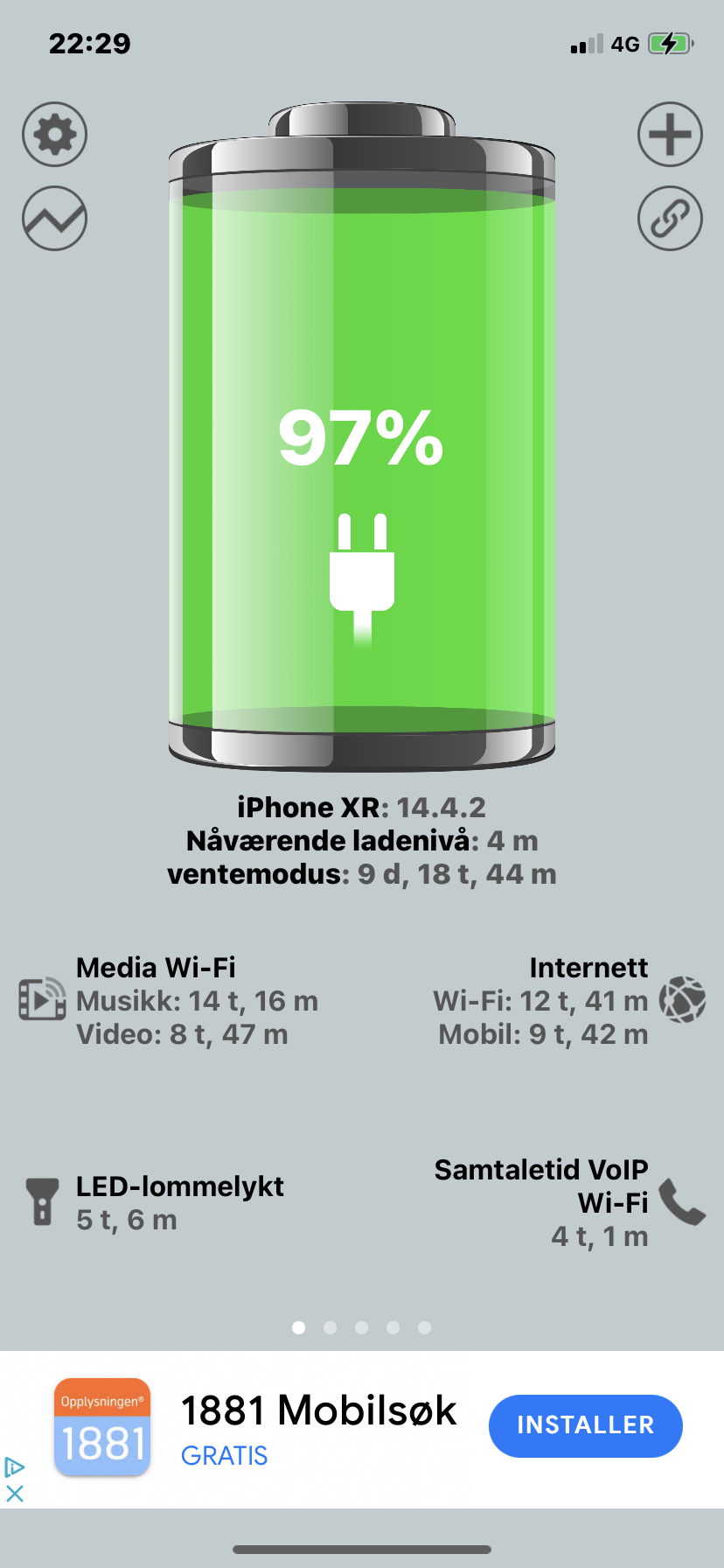The width and height of the screenshot is (724, 1568).
Task: Close the ad with the X icon
Action: [x=15, y=1493]
